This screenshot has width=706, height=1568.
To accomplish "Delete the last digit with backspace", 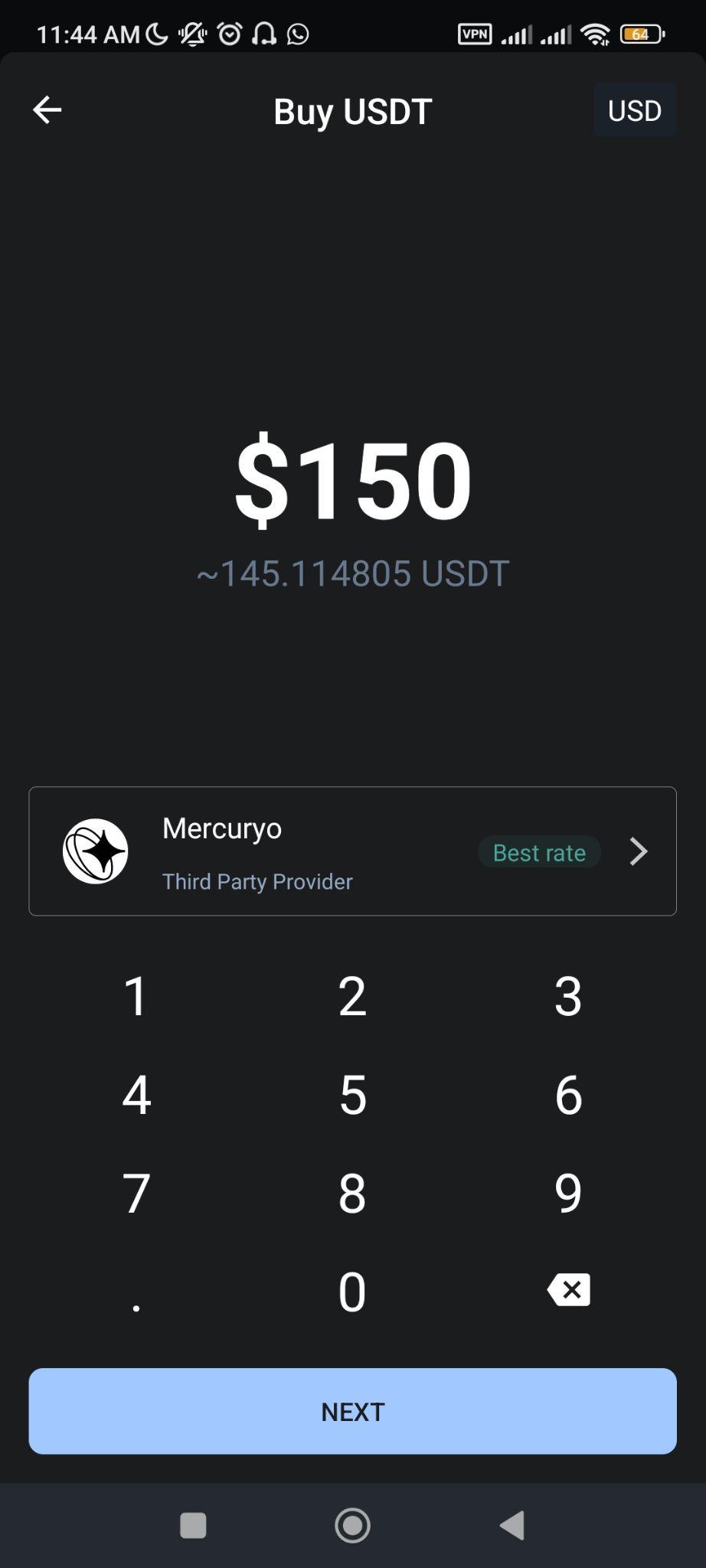I will [x=568, y=1290].
